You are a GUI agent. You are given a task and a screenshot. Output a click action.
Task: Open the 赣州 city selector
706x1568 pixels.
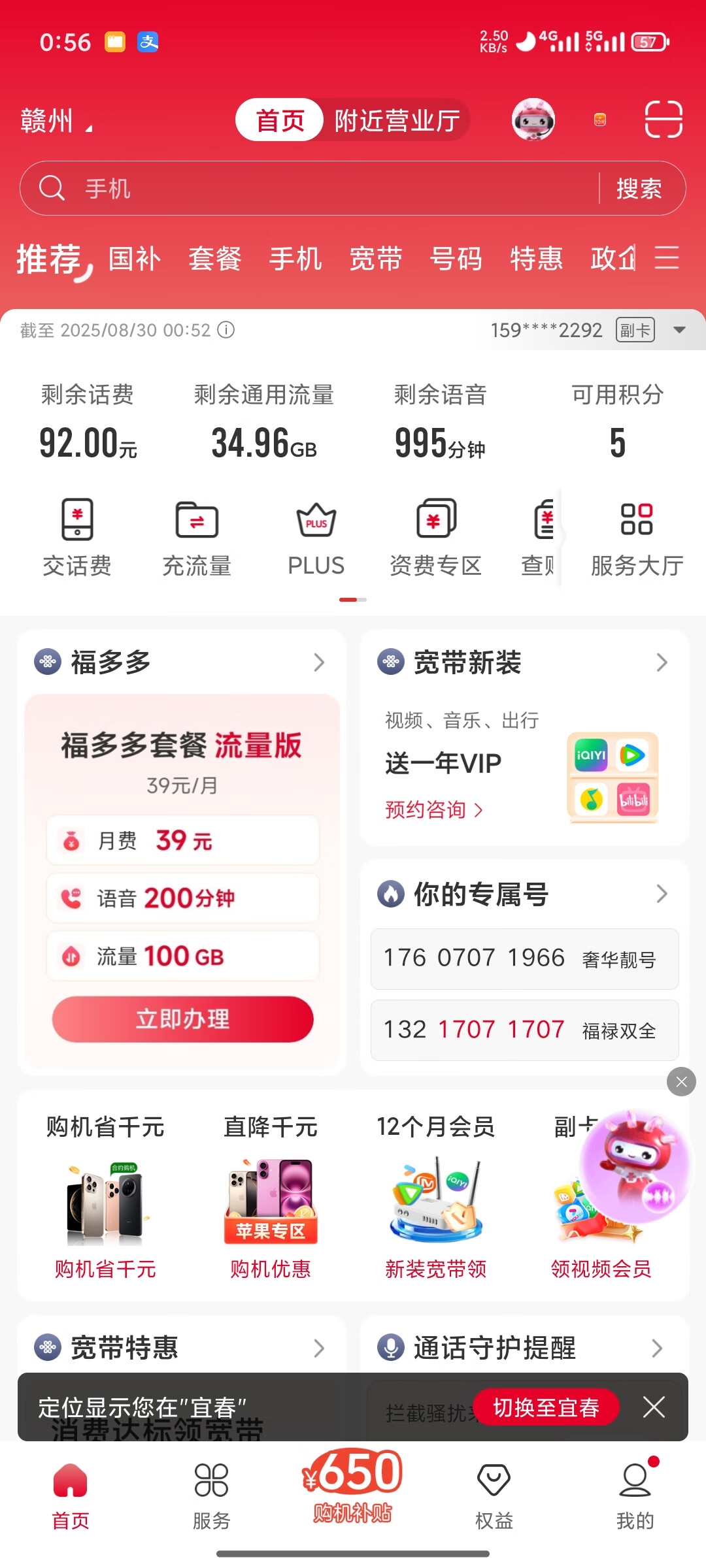point(56,122)
